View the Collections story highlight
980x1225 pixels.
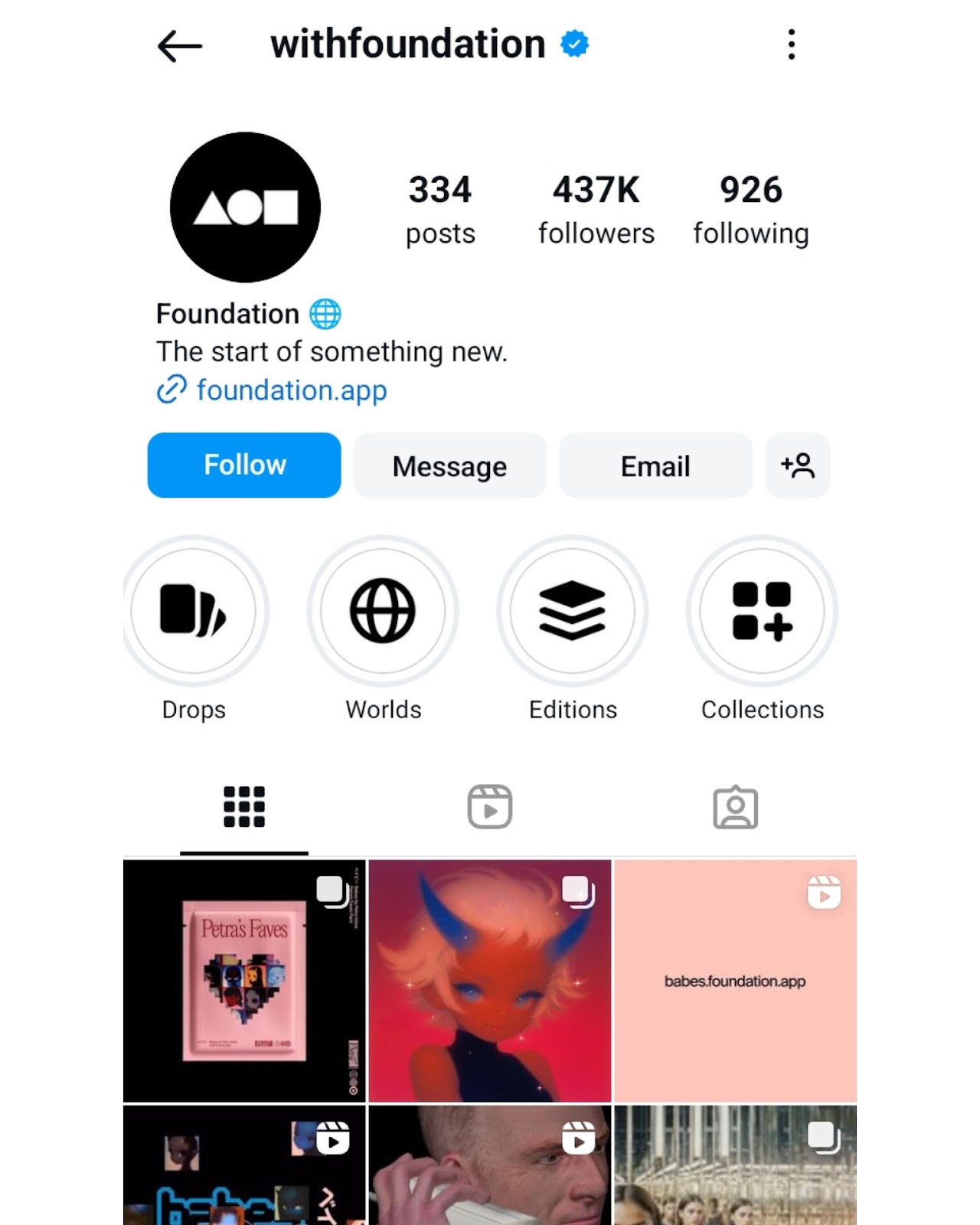(762, 611)
